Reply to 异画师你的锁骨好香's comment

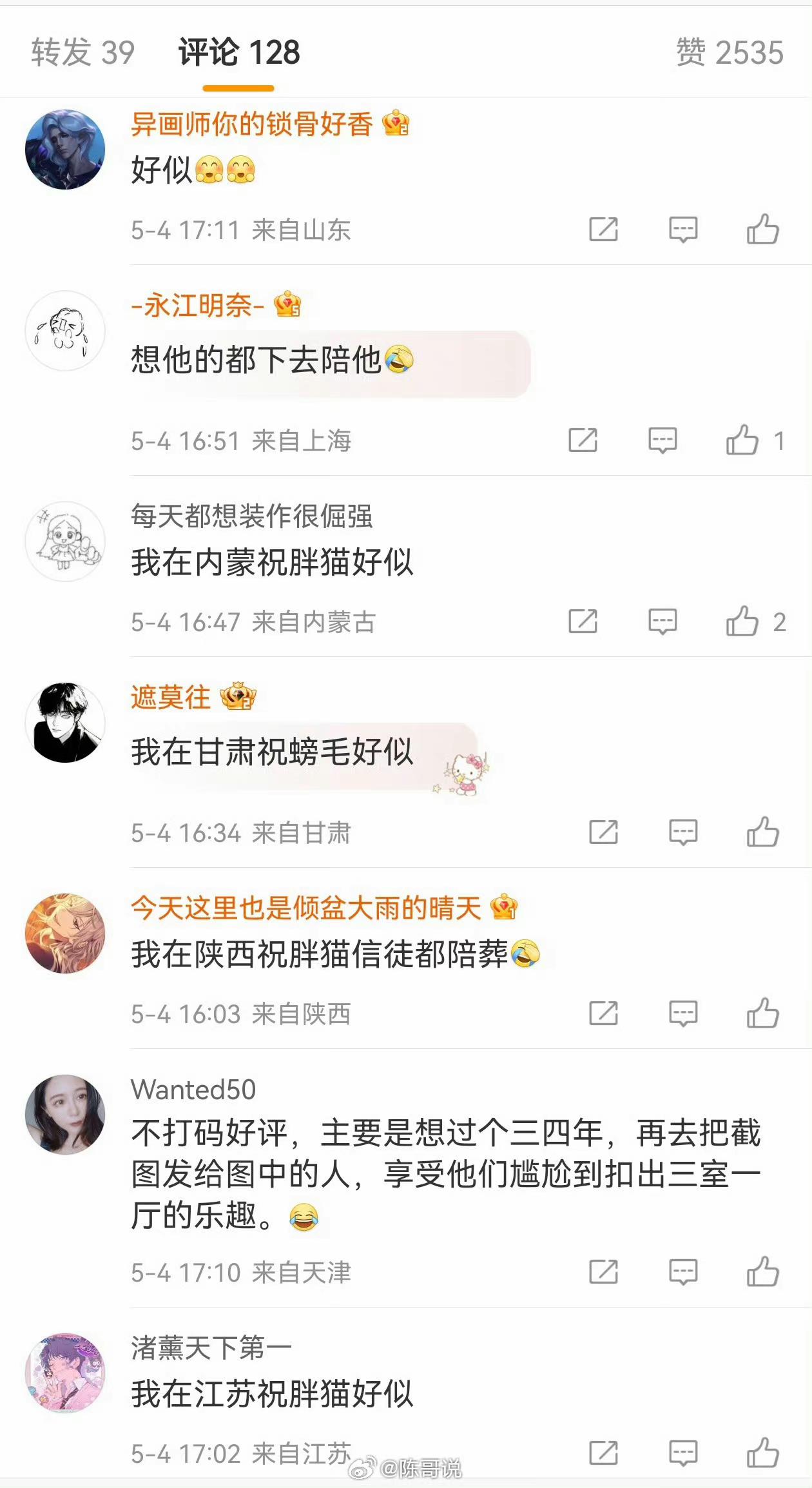pyautogui.click(x=682, y=230)
